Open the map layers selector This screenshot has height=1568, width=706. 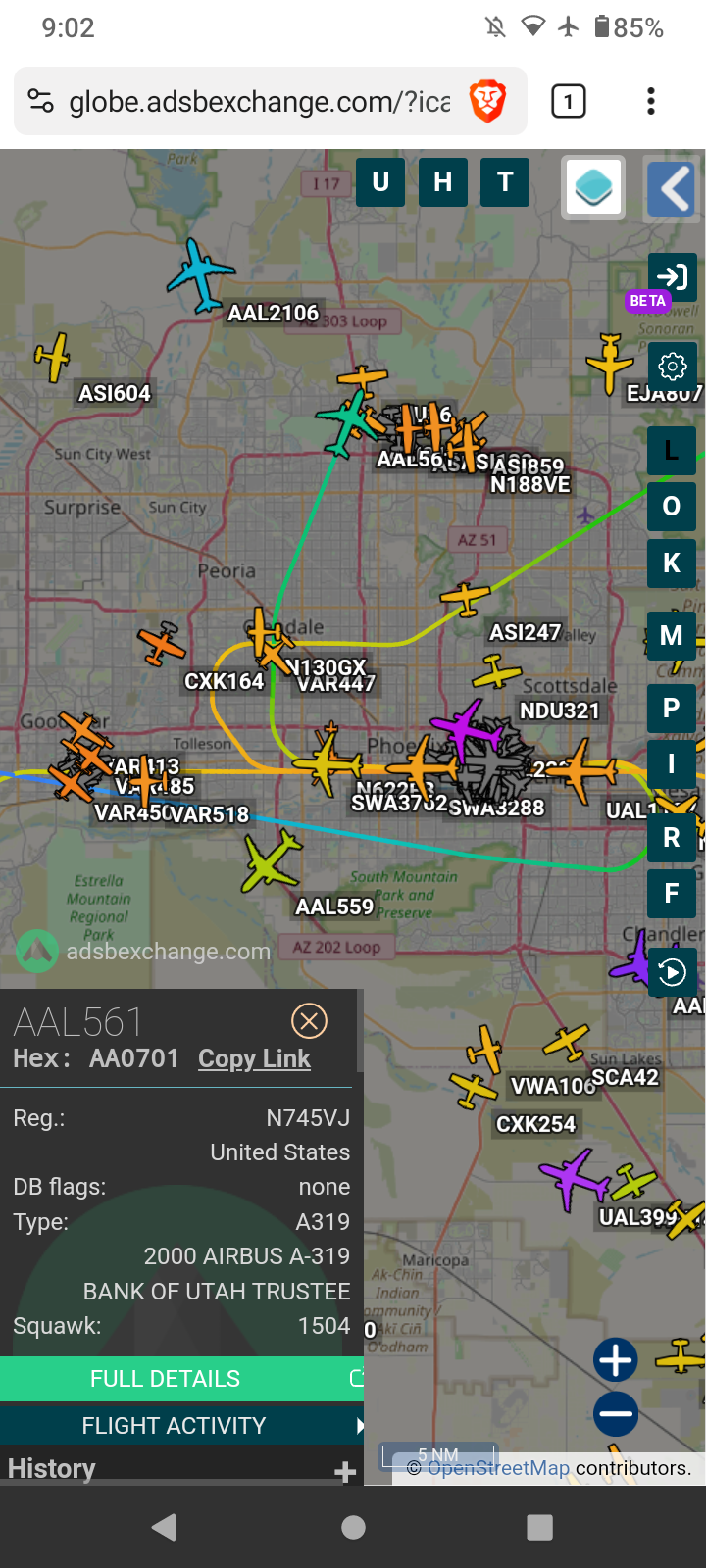pyautogui.click(x=593, y=187)
